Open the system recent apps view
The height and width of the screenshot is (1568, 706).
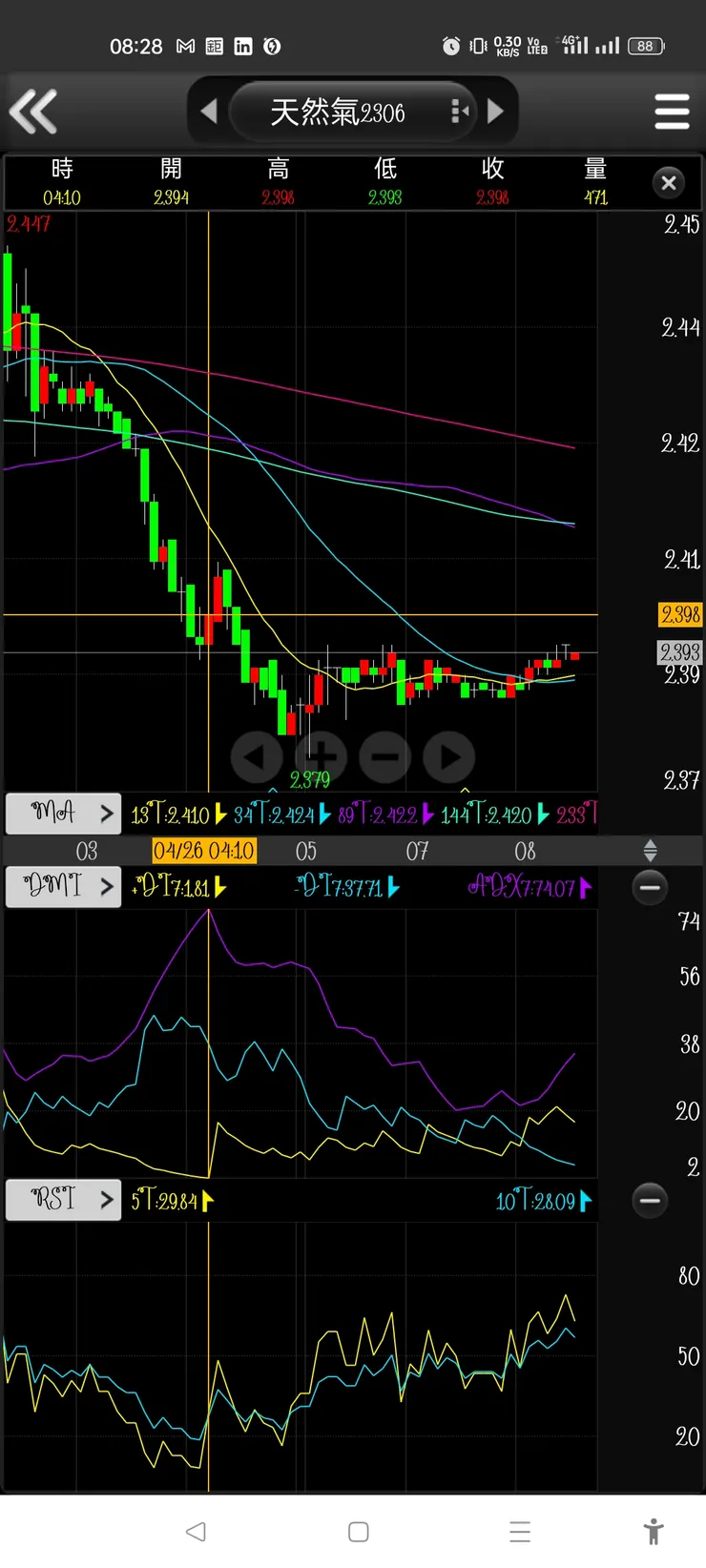tap(520, 1532)
